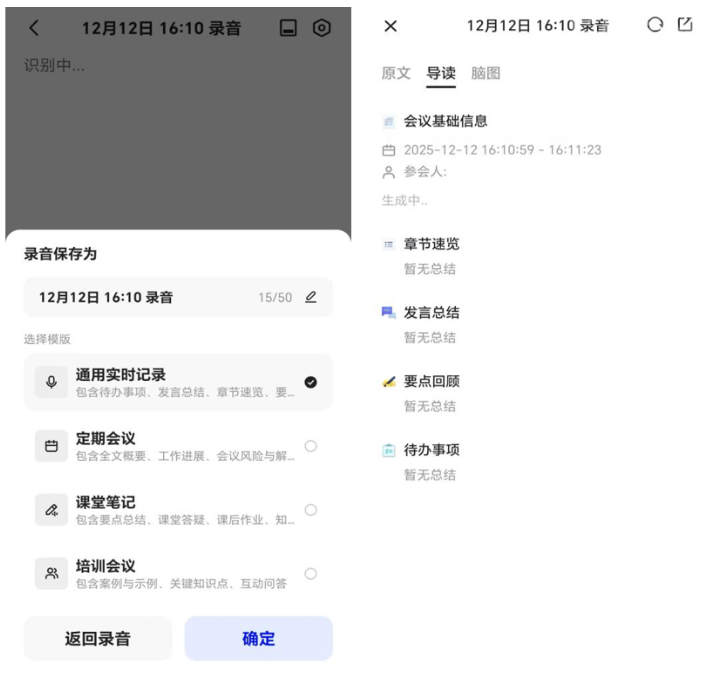Image resolution: width=710 pixels, height=682 pixels.
Task: Confirm saving with the 确定 button
Action: (x=258, y=638)
